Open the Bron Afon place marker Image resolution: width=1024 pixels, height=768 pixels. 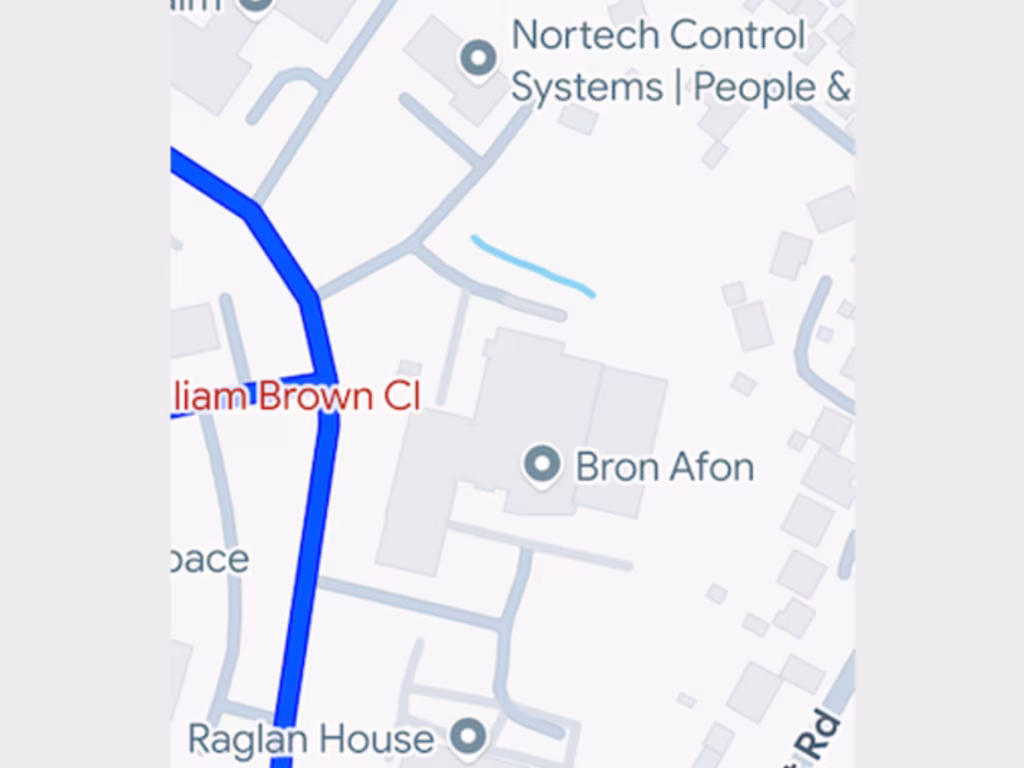[542, 465]
